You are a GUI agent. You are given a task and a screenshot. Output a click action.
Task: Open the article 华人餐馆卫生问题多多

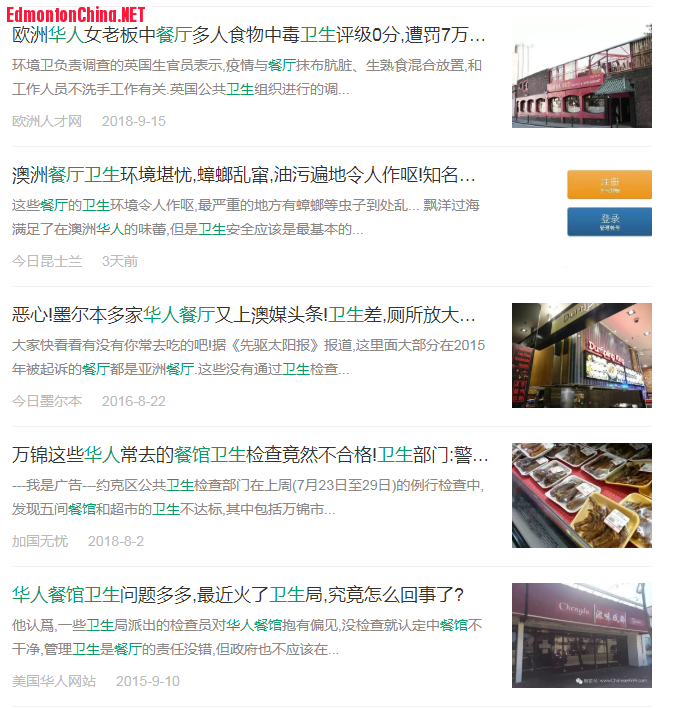click(238, 595)
